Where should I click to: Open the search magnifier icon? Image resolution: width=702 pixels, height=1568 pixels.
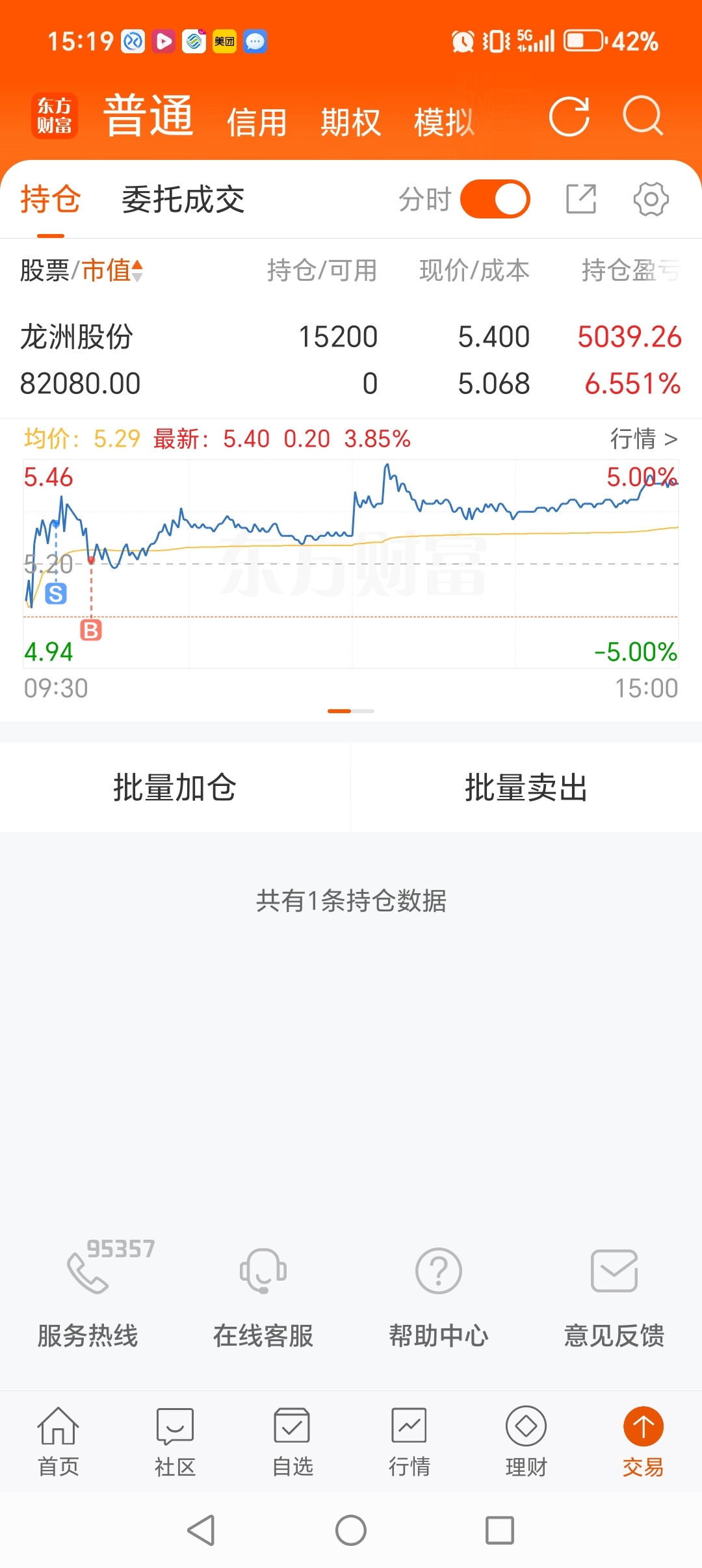[642, 116]
